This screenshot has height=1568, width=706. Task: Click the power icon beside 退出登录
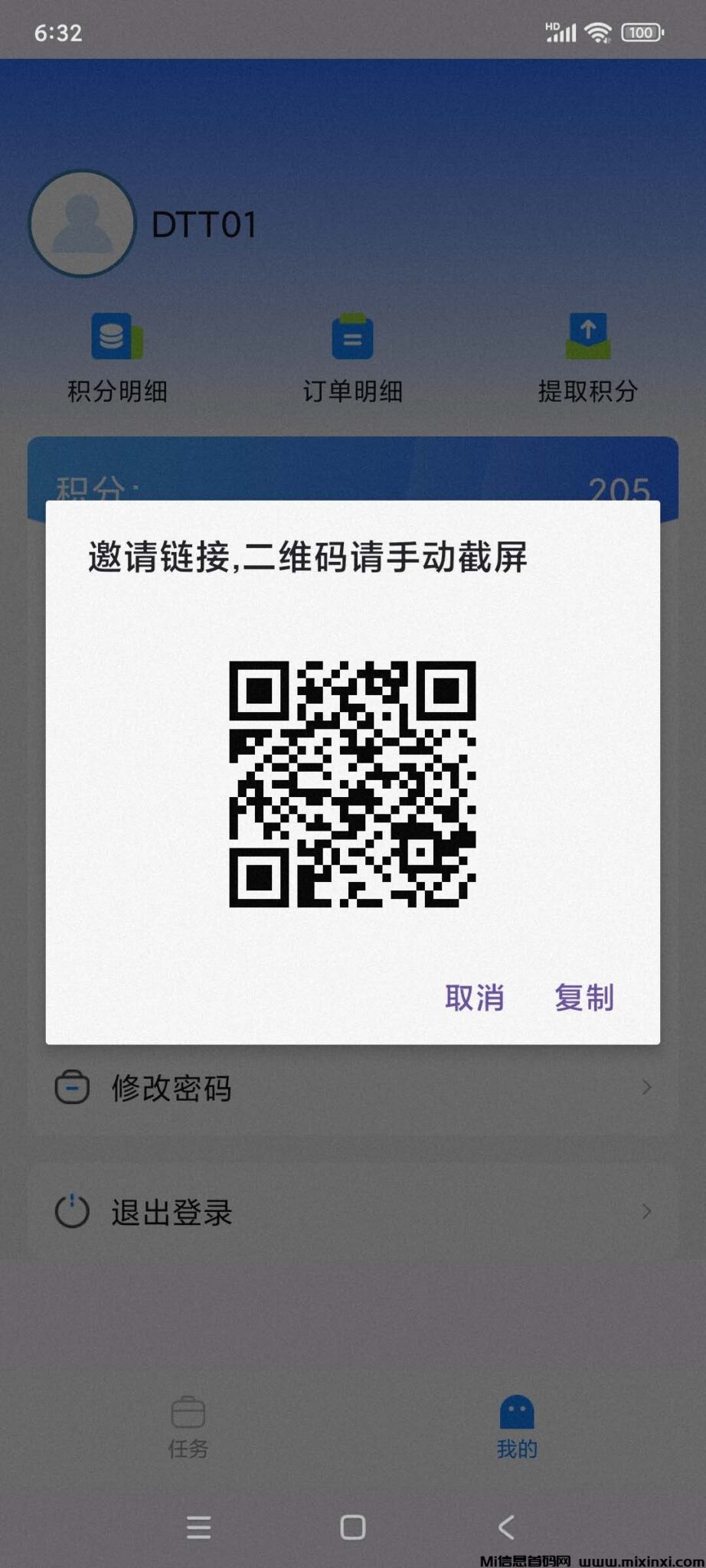[70, 1211]
